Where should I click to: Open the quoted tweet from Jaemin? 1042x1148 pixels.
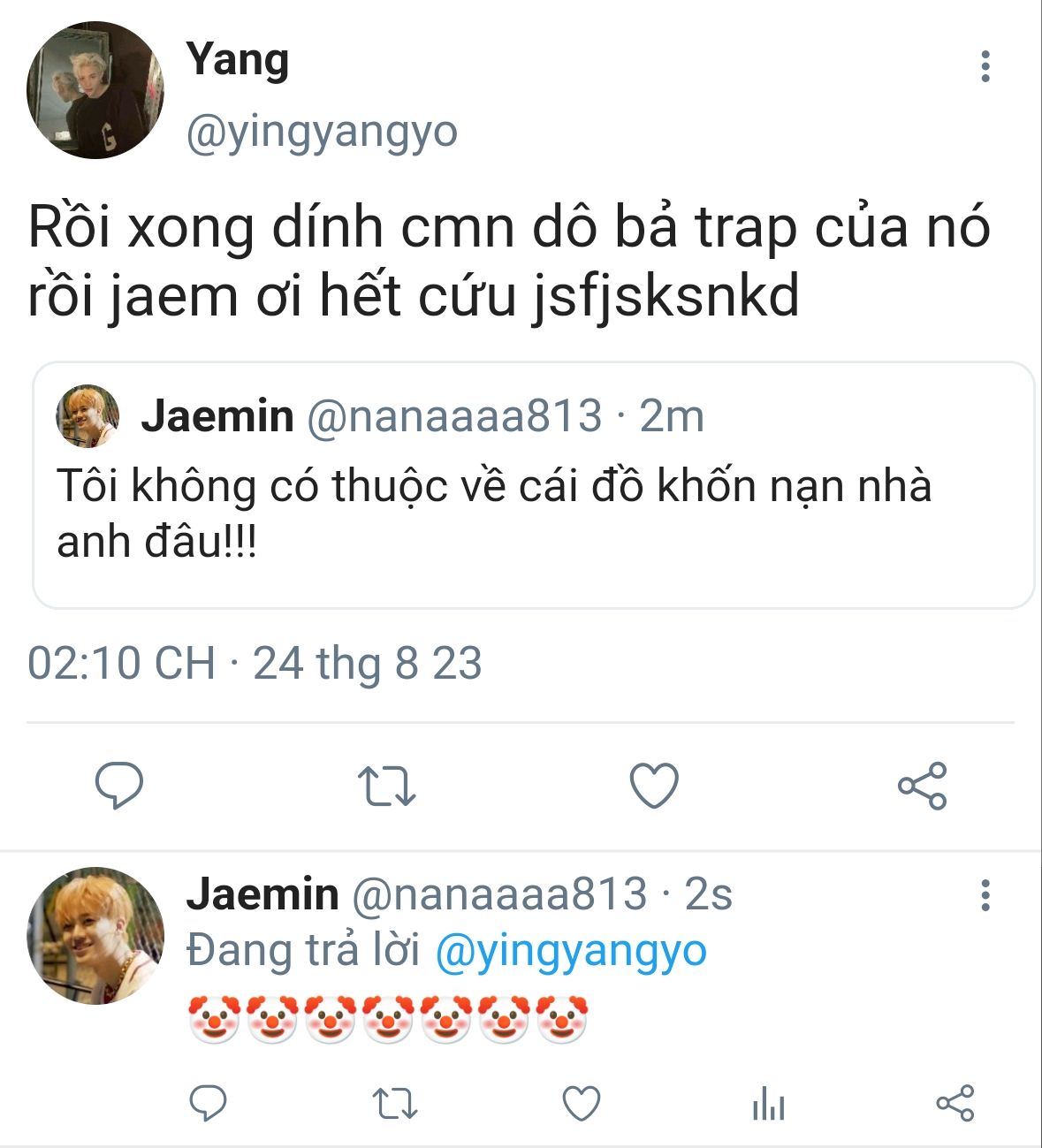(x=533, y=485)
